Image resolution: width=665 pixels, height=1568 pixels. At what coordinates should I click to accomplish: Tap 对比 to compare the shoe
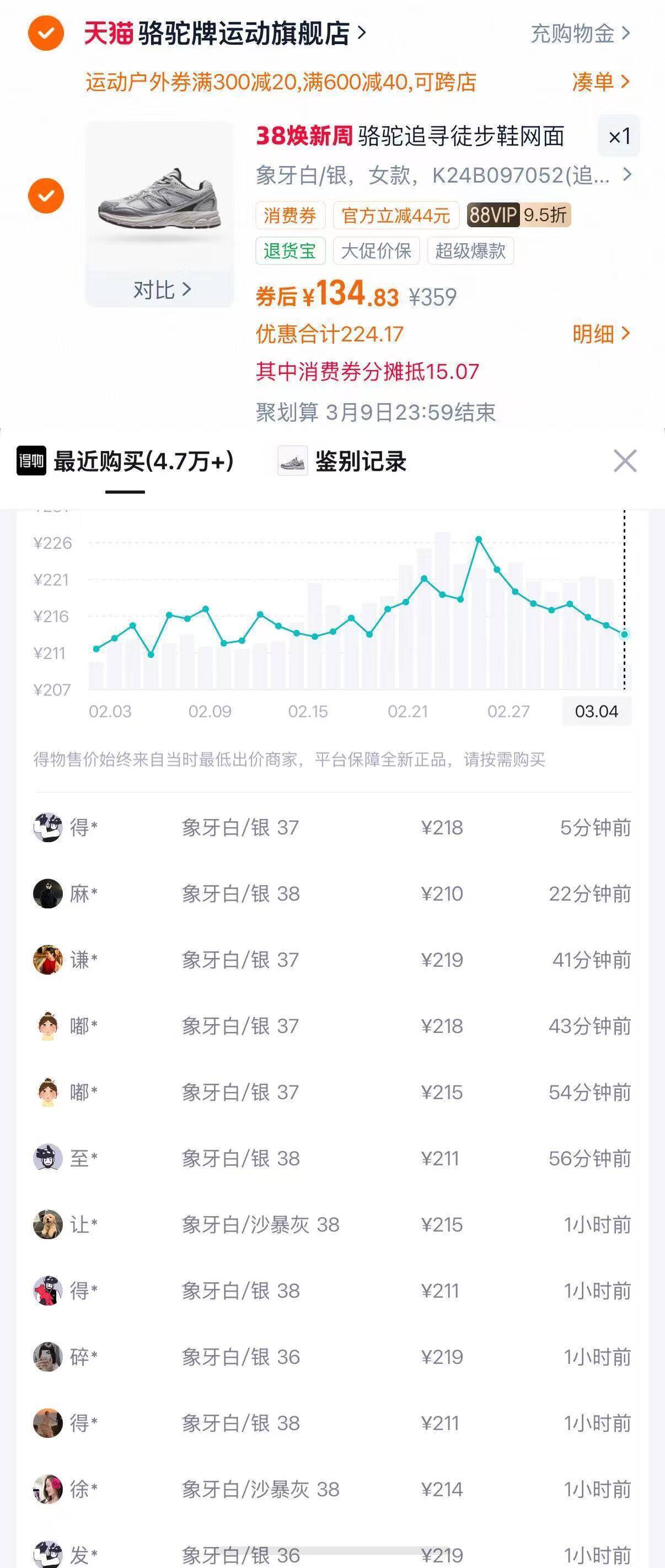tap(160, 290)
